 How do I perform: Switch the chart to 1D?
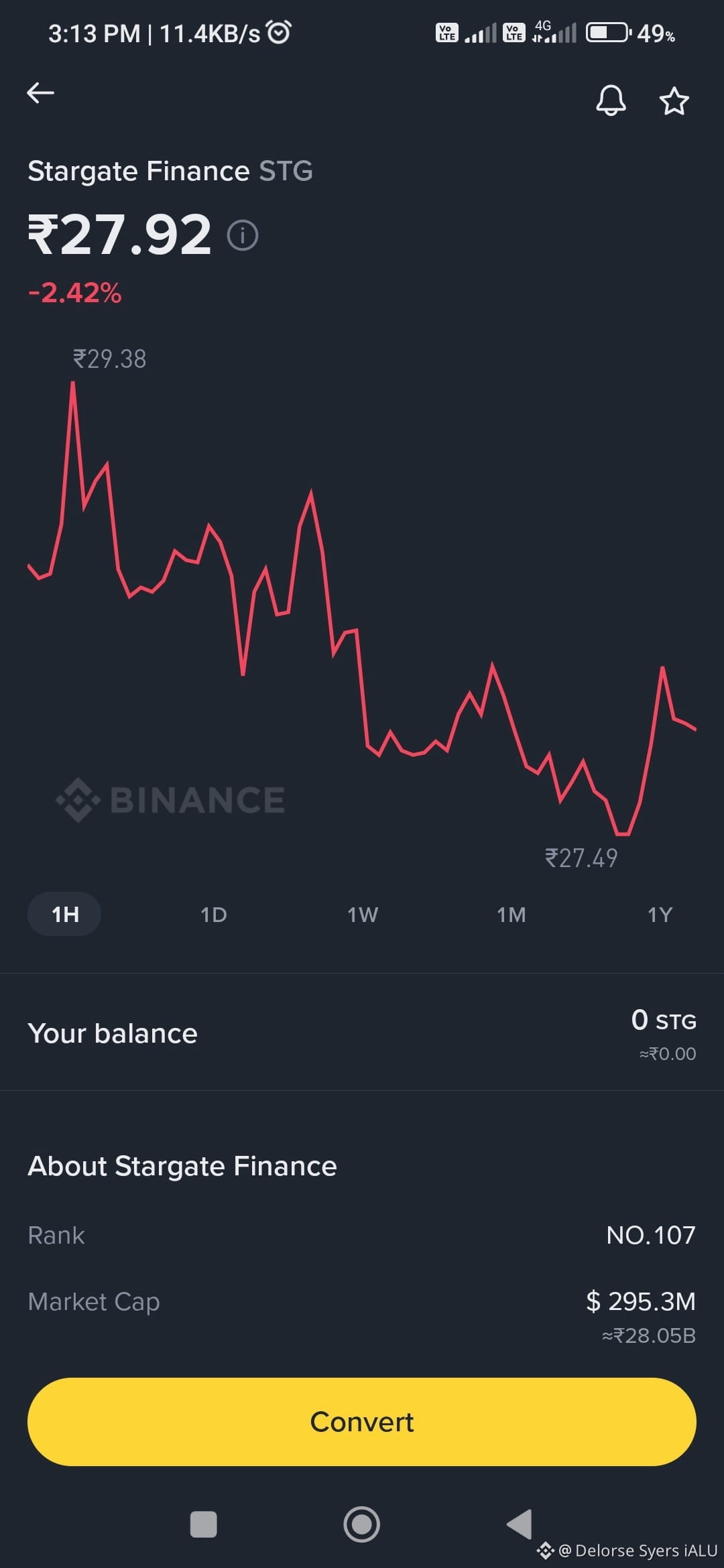(x=213, y=915)
